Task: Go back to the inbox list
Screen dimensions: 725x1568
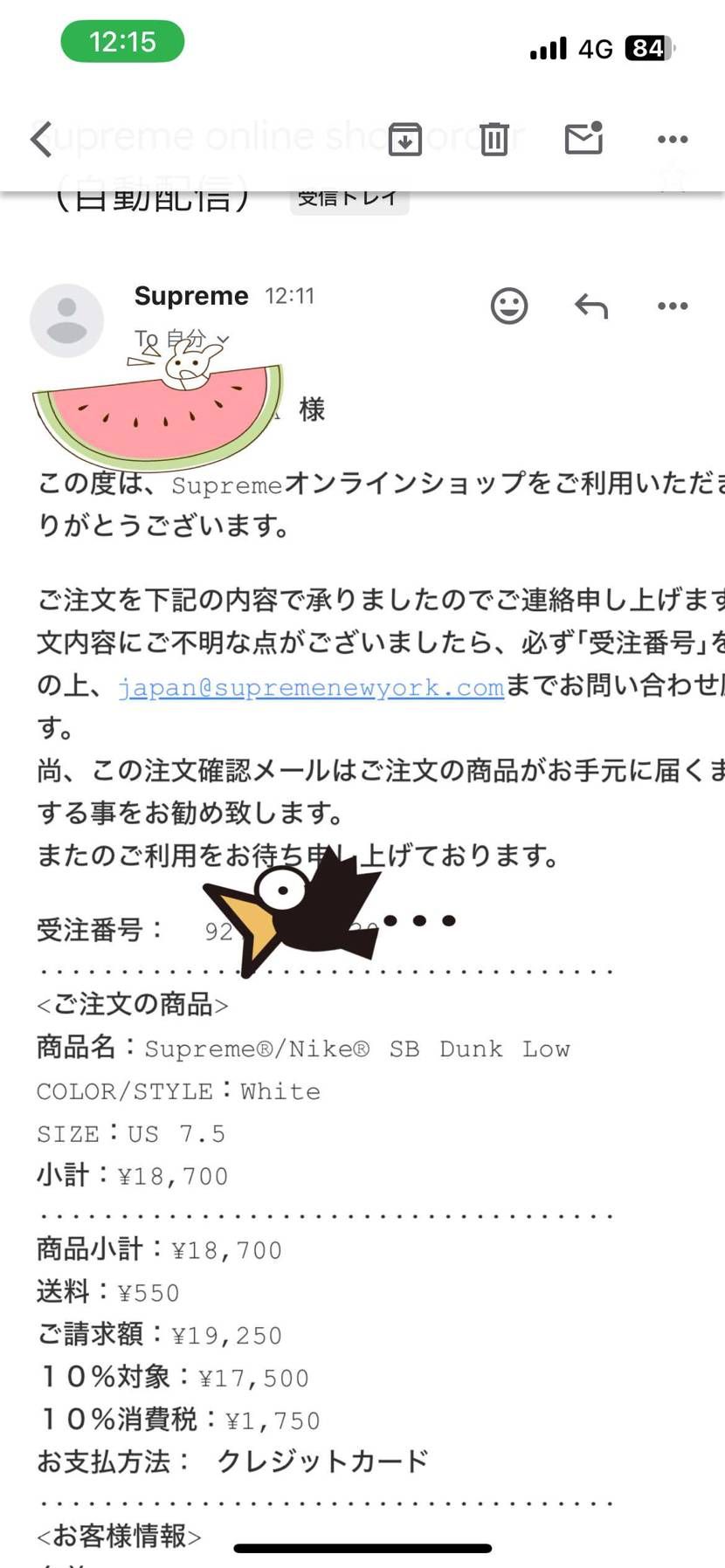Action: [41, 139]
